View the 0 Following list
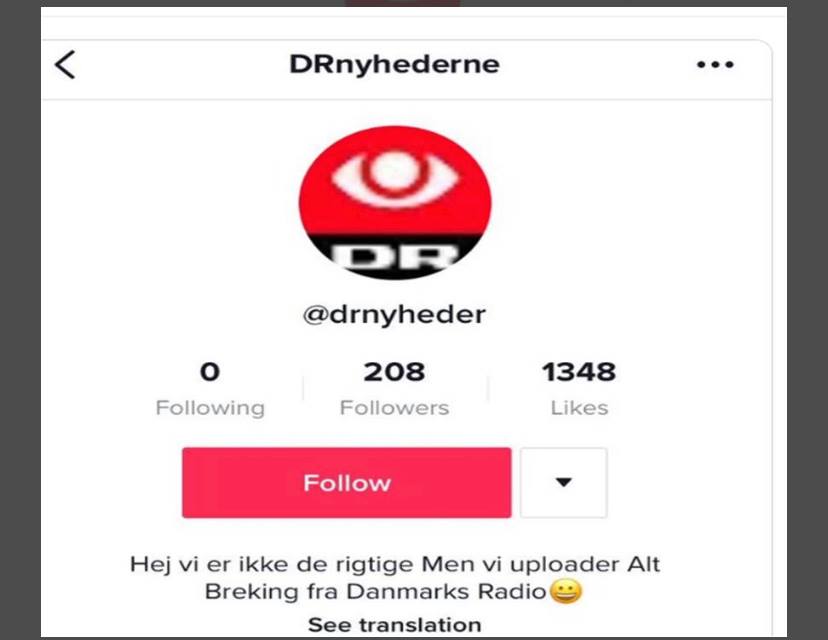This screenshot has height=640, width=828. (210, 389)
